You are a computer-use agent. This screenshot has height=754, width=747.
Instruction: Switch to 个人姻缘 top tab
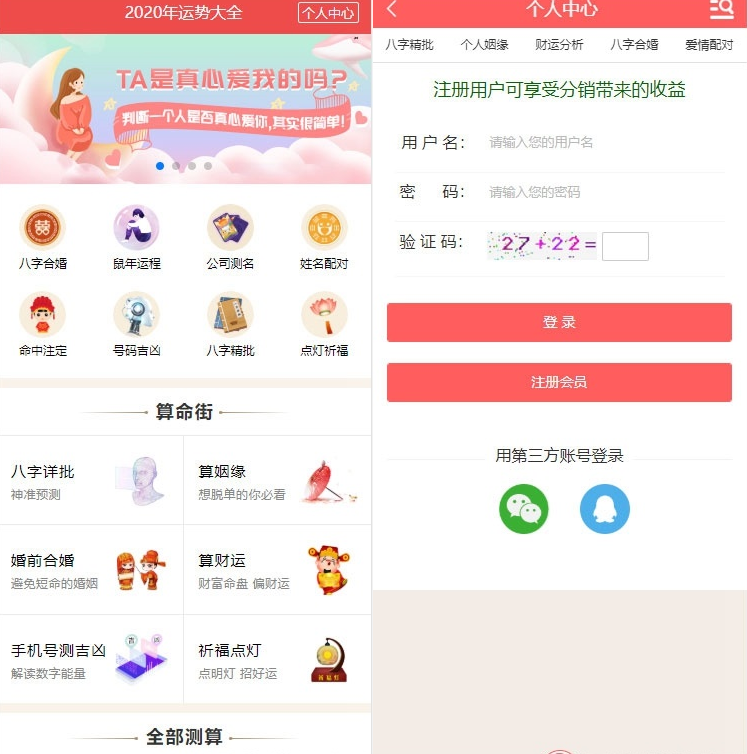[x=484, y=45]
